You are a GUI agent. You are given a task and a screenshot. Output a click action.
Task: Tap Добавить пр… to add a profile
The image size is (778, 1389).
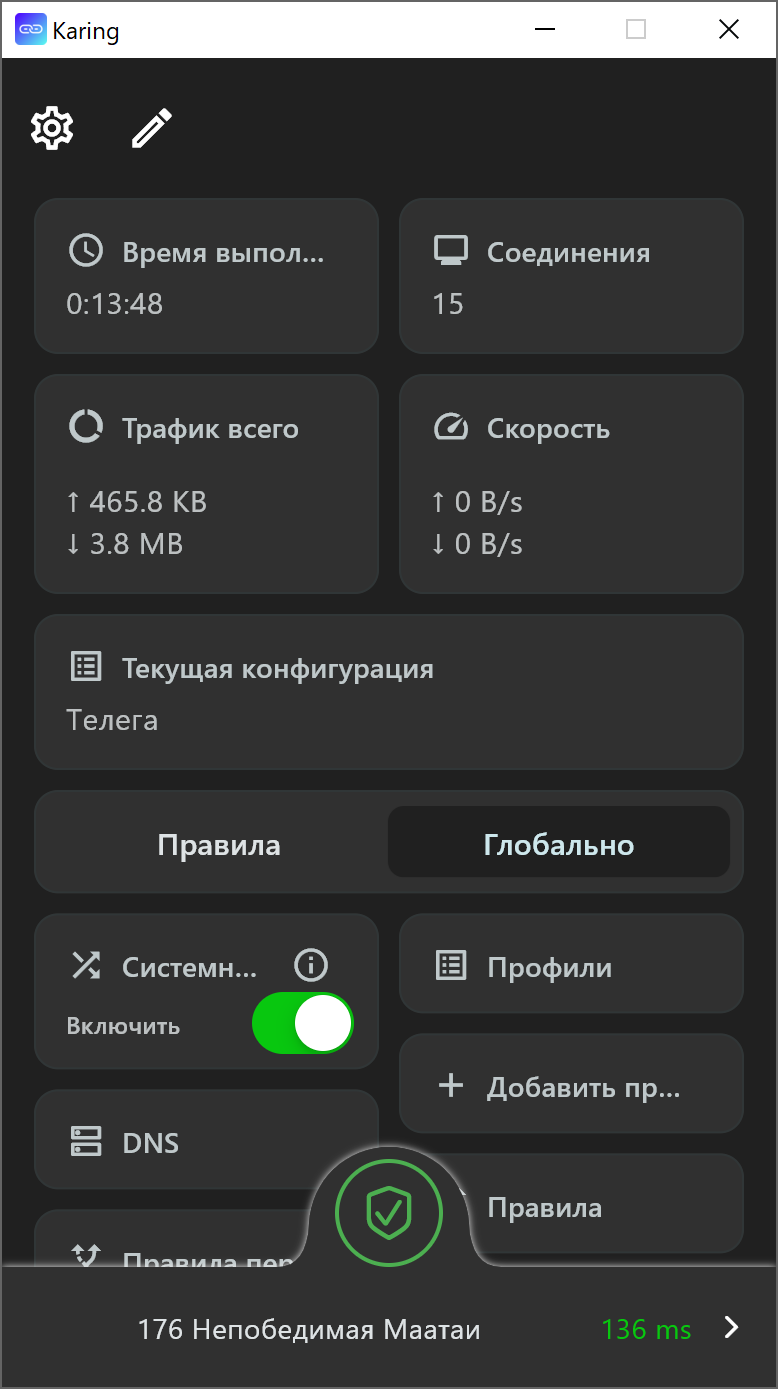[x=571, y=1087]
